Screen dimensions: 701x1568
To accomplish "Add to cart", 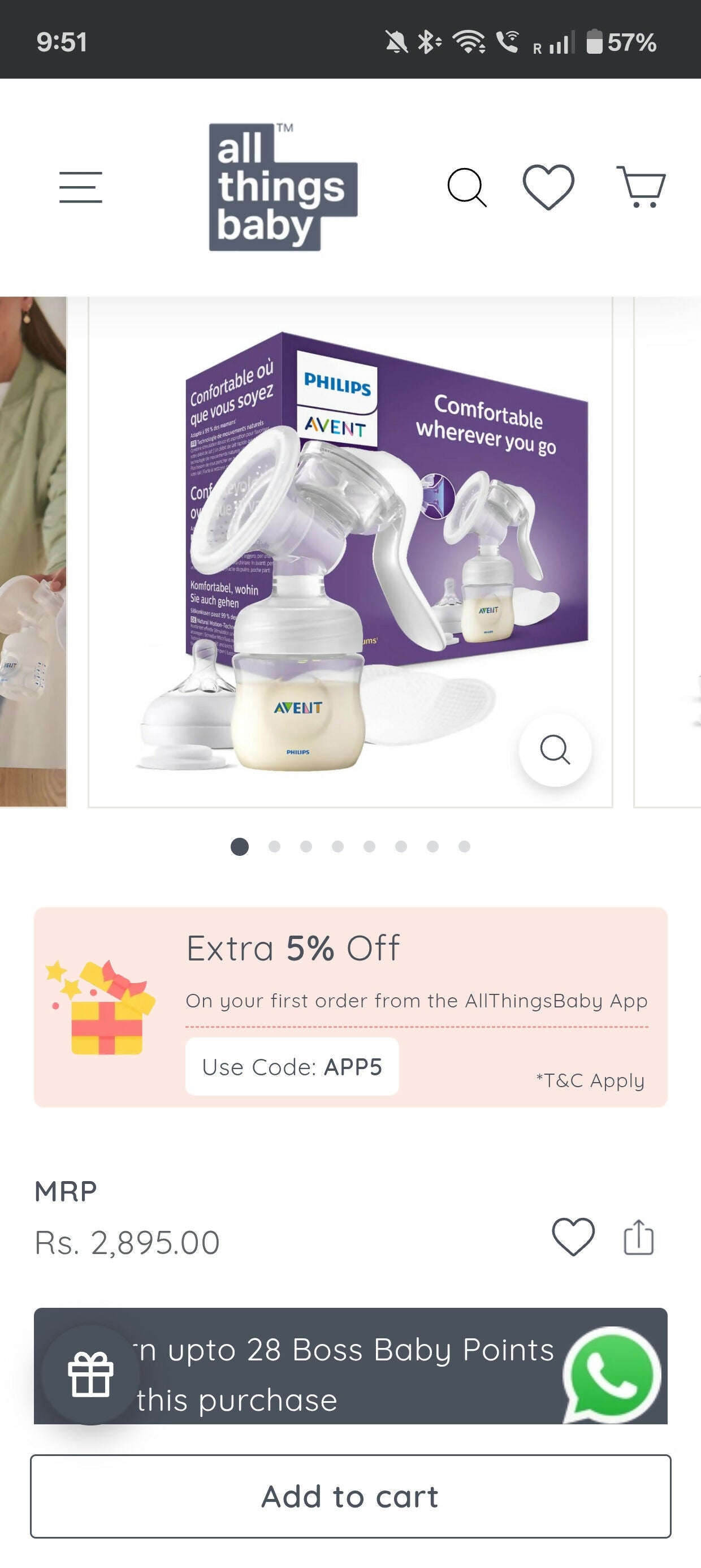I will (350, 1496).
